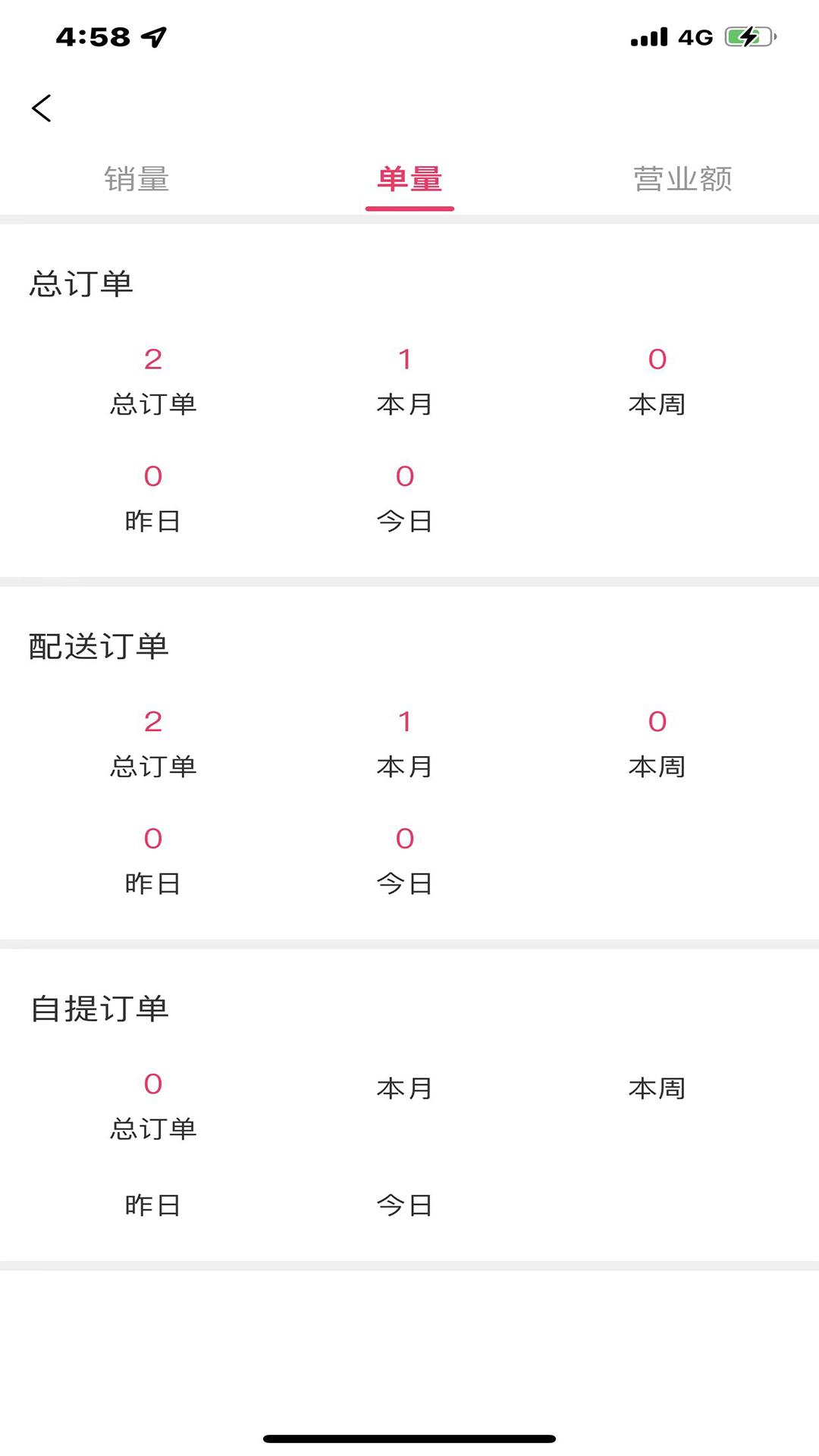Go back using the top-left arrow
This screenshot has width=819, height=1456.
pos(42,108)
